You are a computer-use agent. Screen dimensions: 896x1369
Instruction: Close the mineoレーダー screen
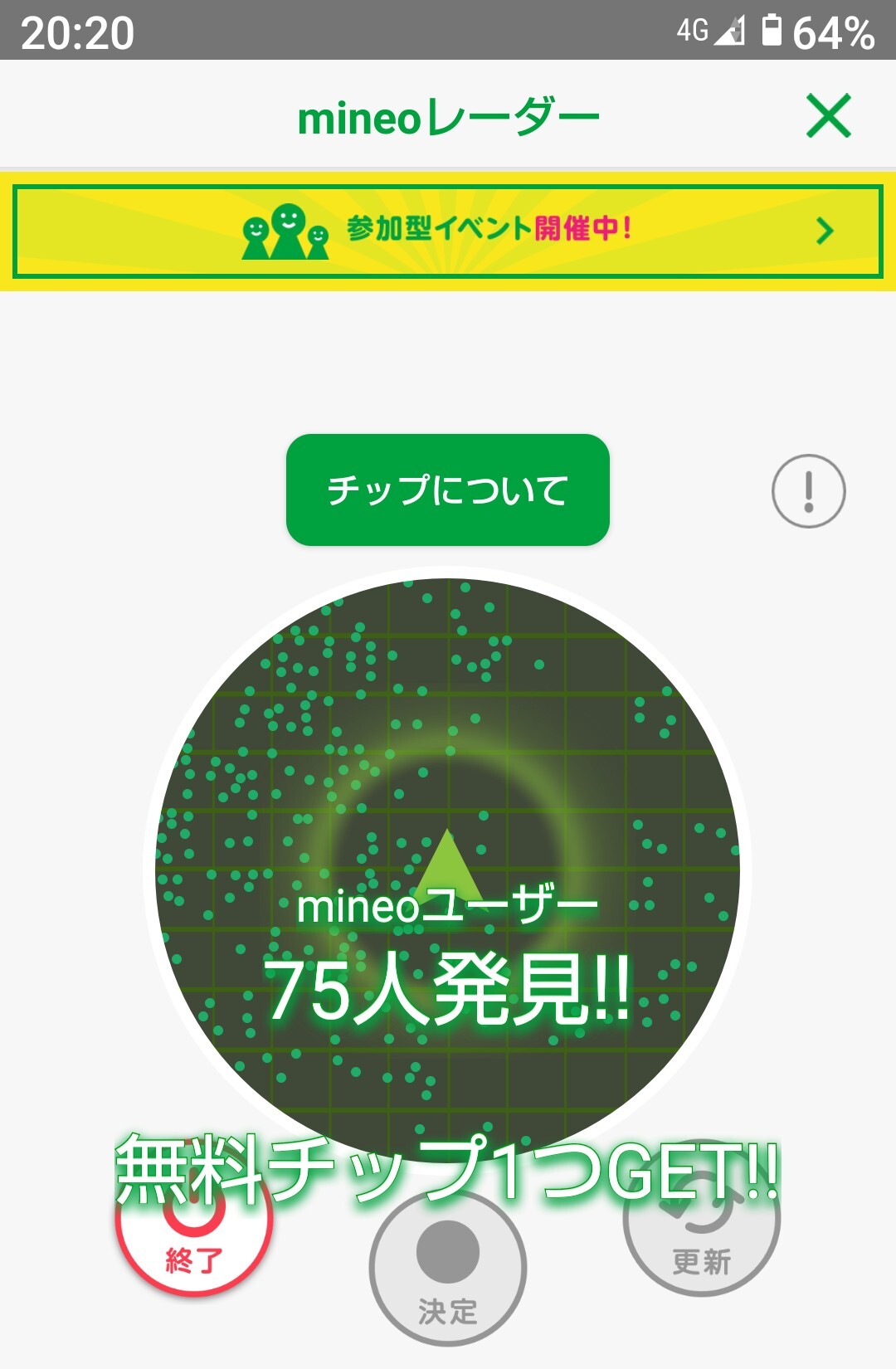coord(829,115)
